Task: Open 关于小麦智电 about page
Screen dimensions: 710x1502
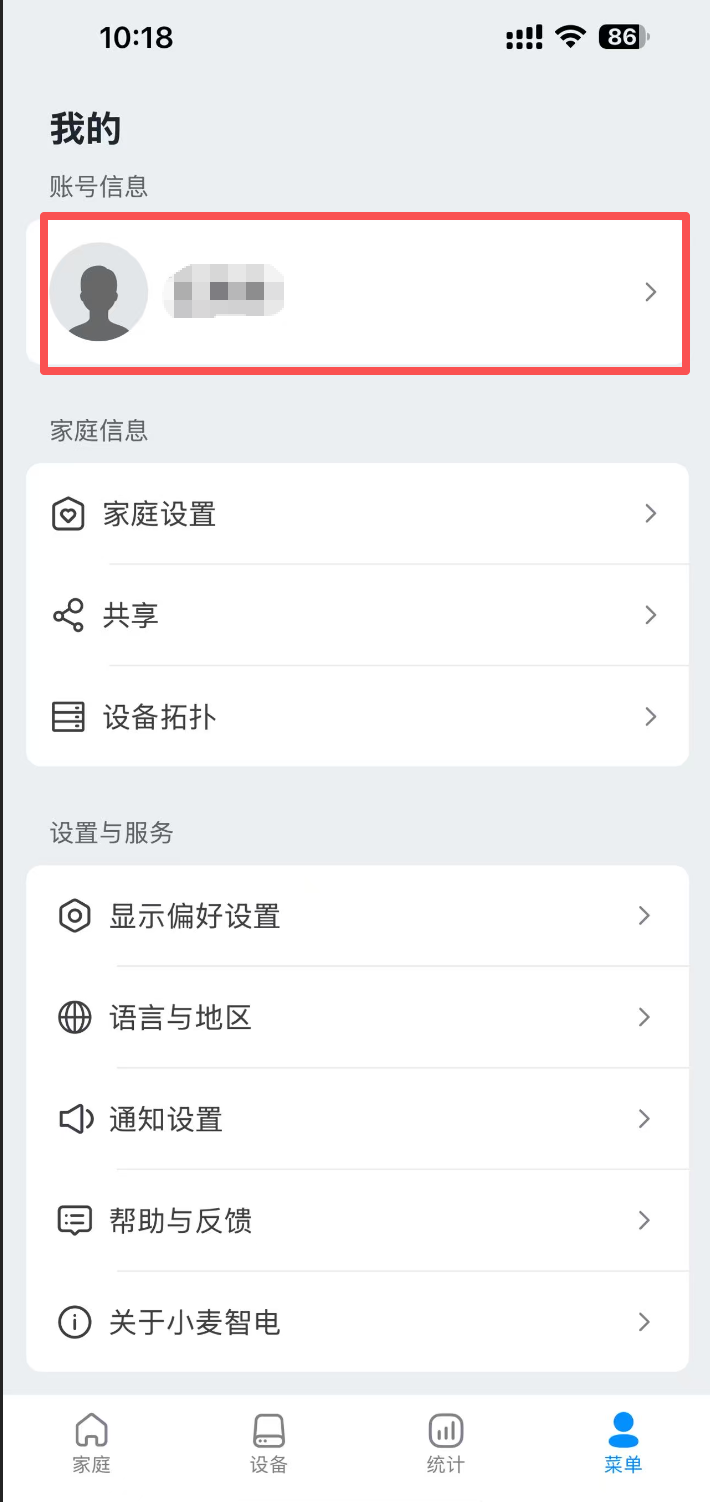Action: (357, 1322)
